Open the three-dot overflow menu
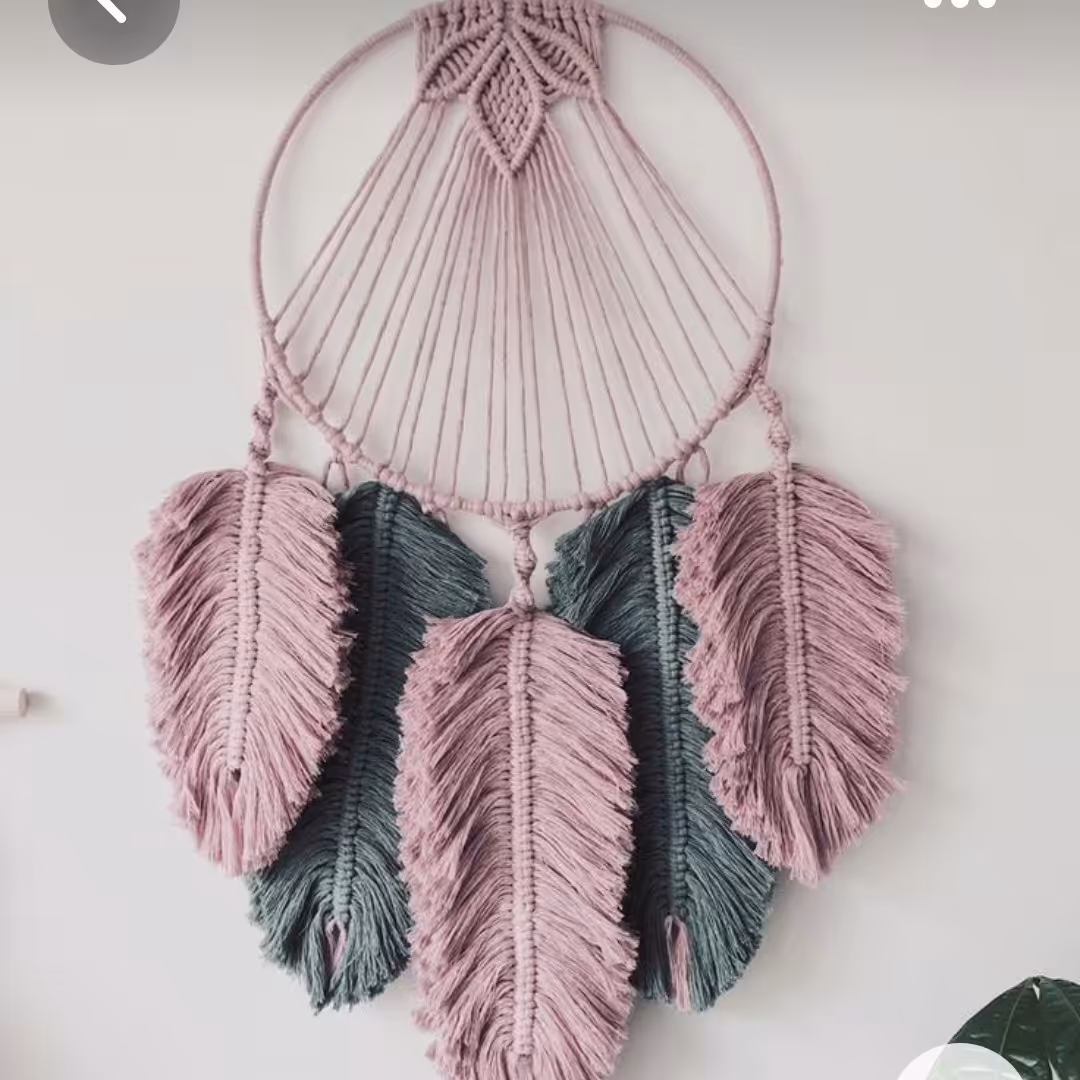The width and height of the screenshot is (1080, 1080). (960, 5)
